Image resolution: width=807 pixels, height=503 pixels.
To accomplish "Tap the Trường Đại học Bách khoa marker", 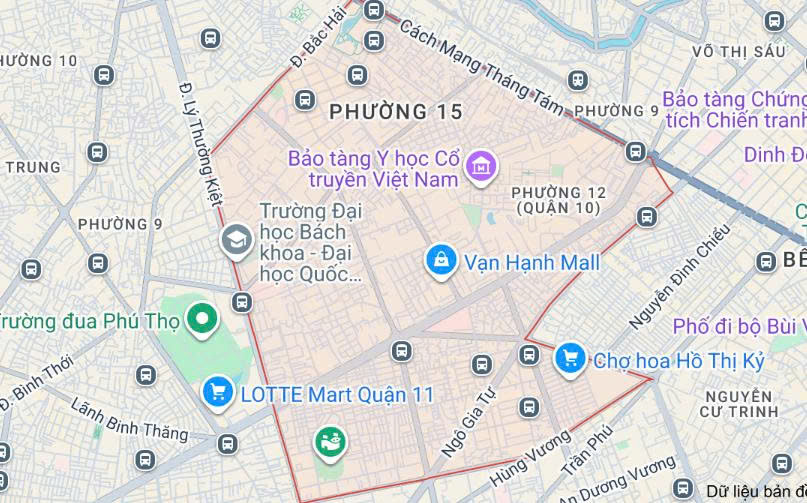I will point(237,240).
